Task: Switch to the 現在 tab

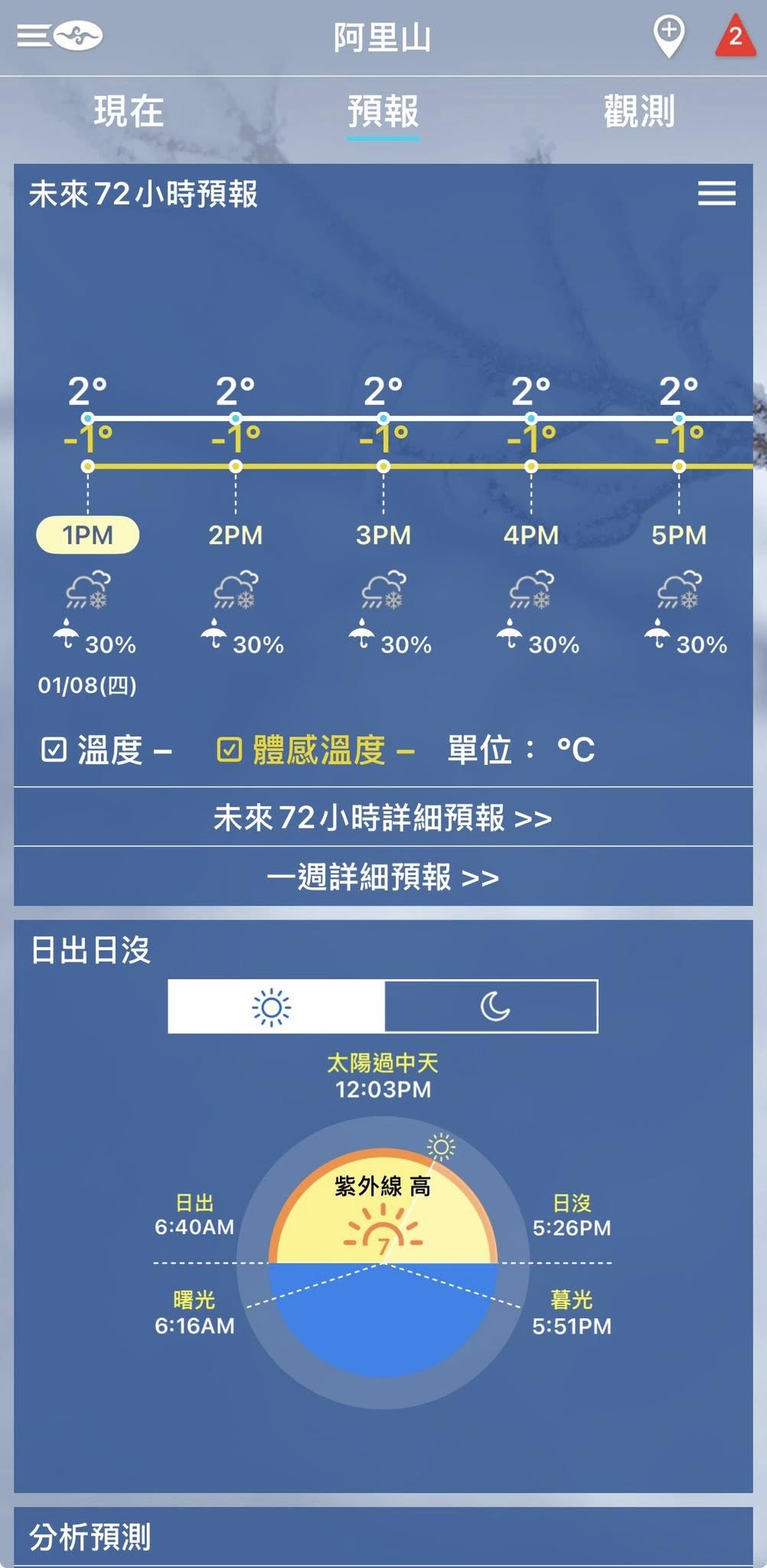Action: tap(129, 112)
